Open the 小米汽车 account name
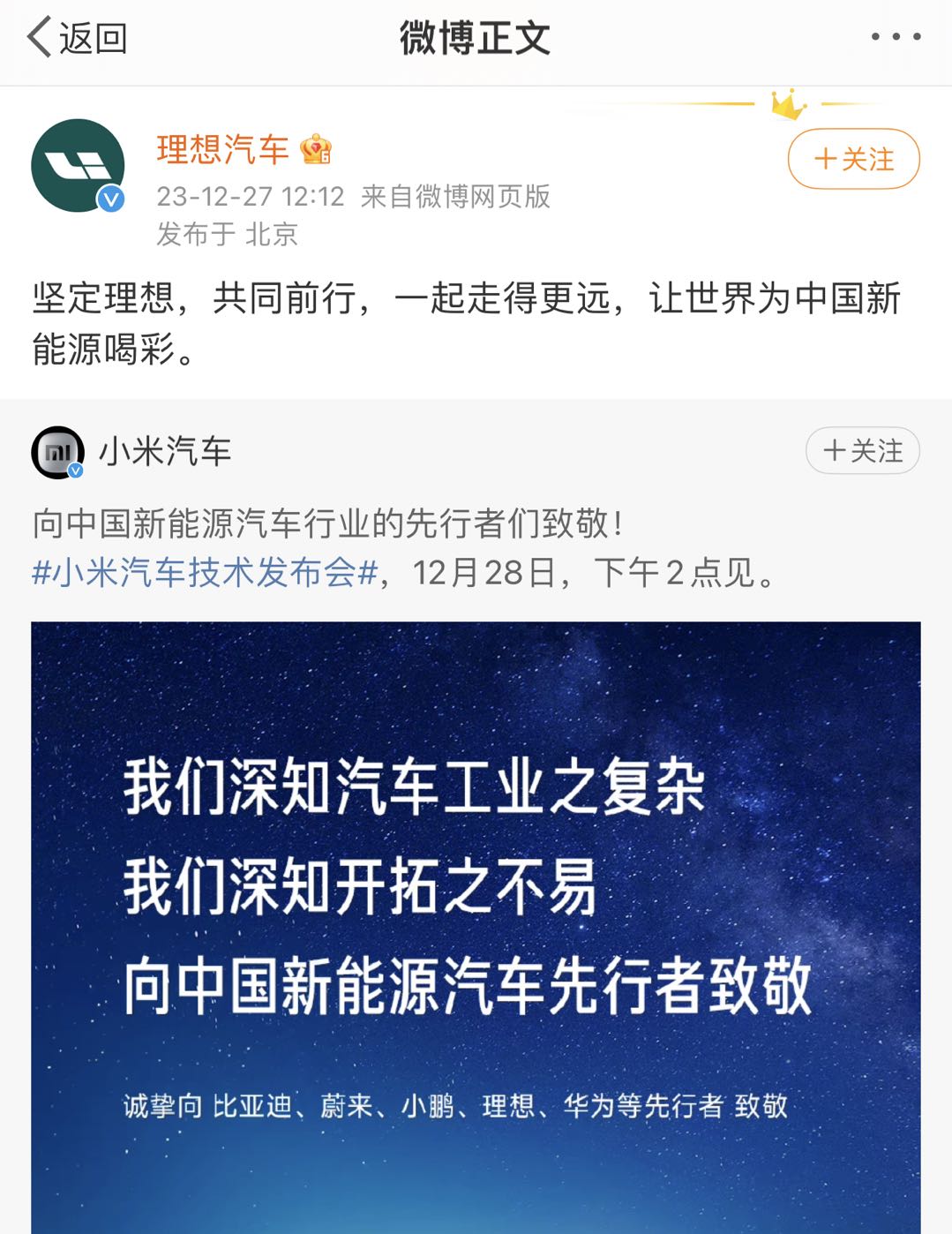 point(165,452)
